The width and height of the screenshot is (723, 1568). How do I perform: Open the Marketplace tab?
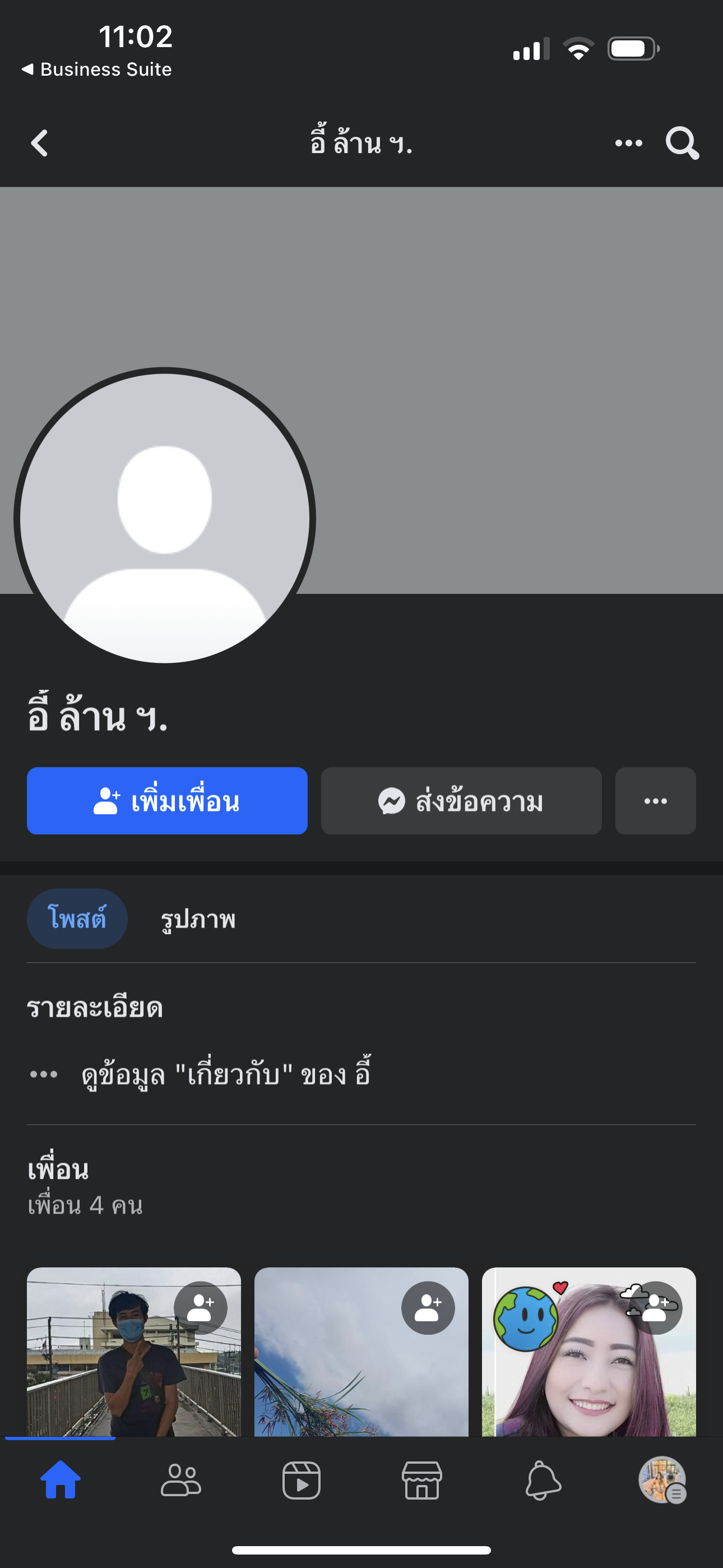[421, 1481]
